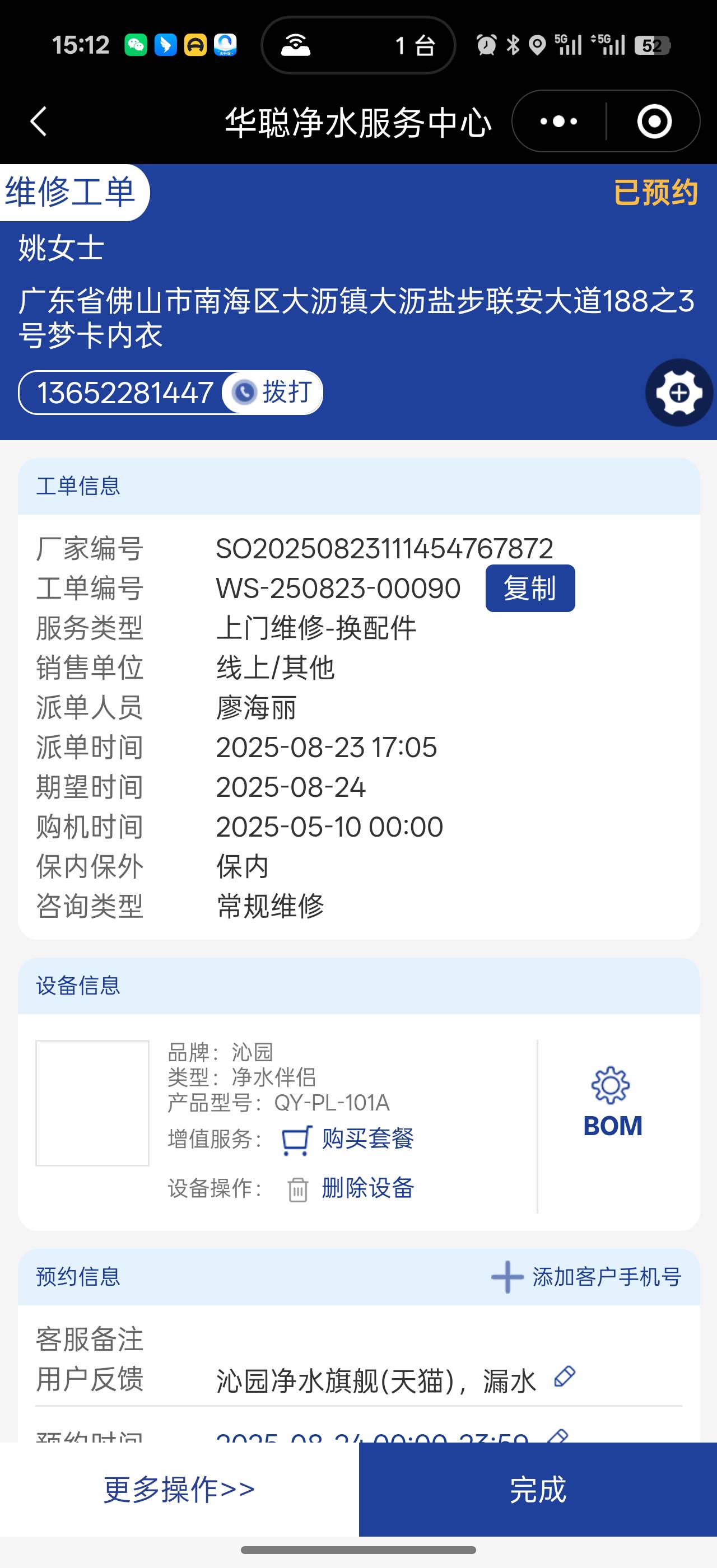Add customer phone via 添加客户手机号
Viewport: 717px width, 1568px height.
(586, 1277)
